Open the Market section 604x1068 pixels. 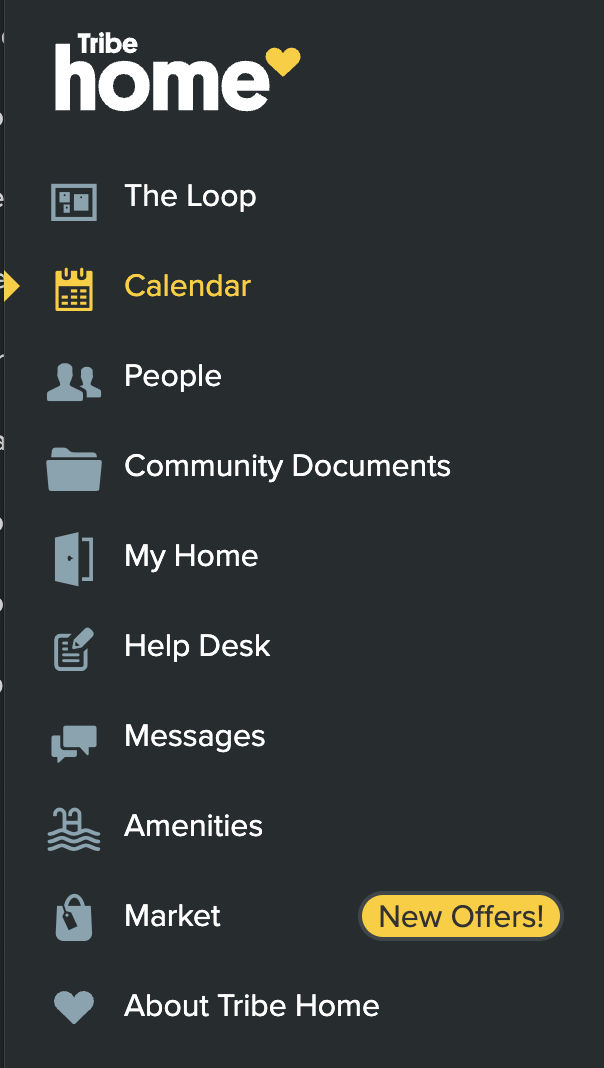pos(172,915)
